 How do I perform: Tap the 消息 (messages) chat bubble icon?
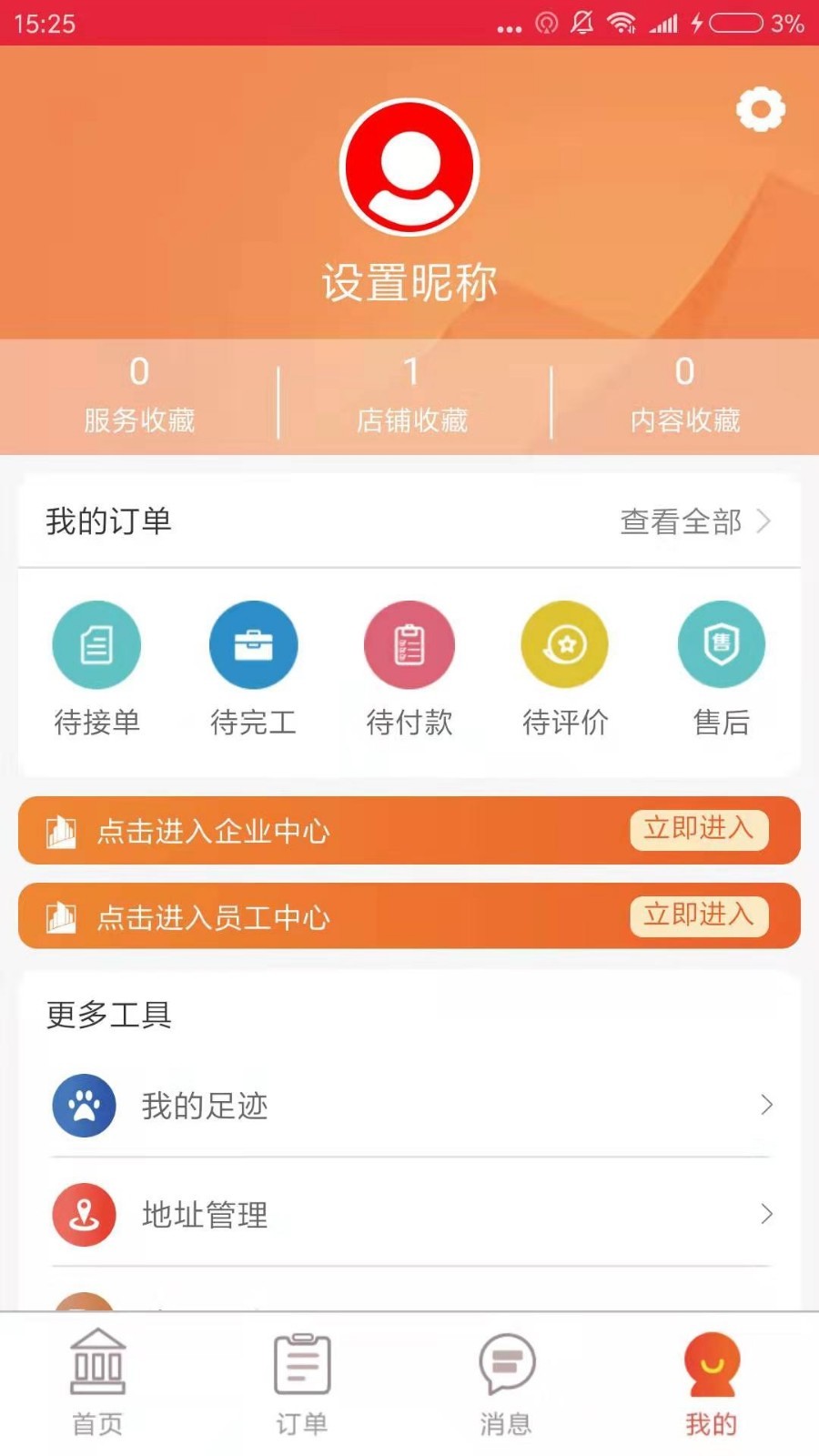pos(506,1367)
